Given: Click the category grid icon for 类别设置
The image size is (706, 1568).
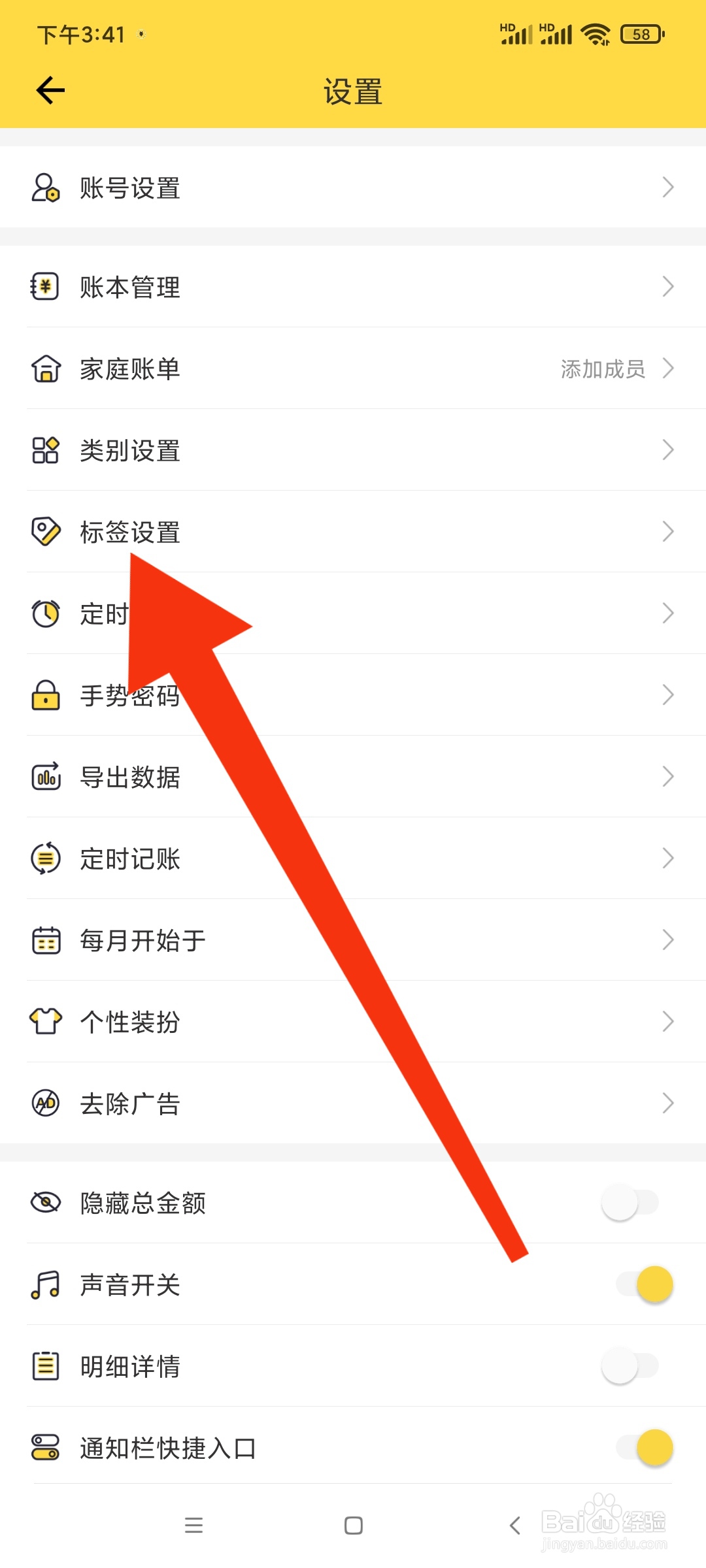Looking at the screenshot, I should pyautogui.click(x=44, y=449).
